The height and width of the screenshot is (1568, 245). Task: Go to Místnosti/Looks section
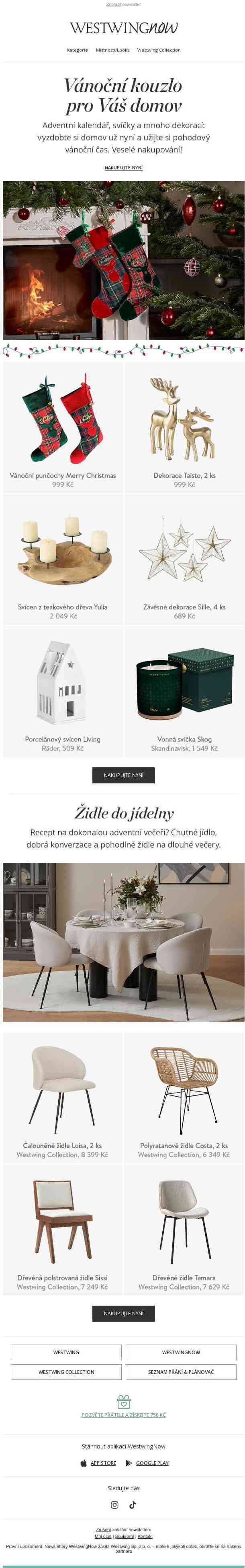[113, 51]
